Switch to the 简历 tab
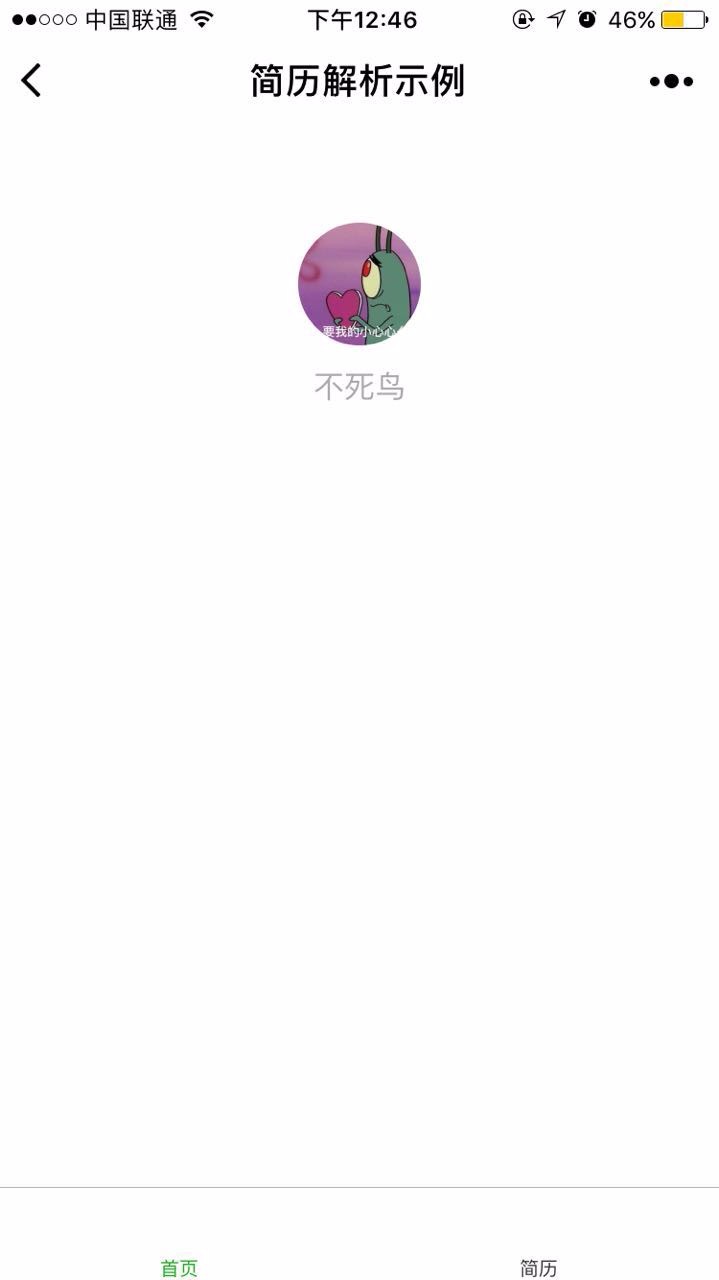This screenshot has height=1280, width=719. (x=539, y=1268)
